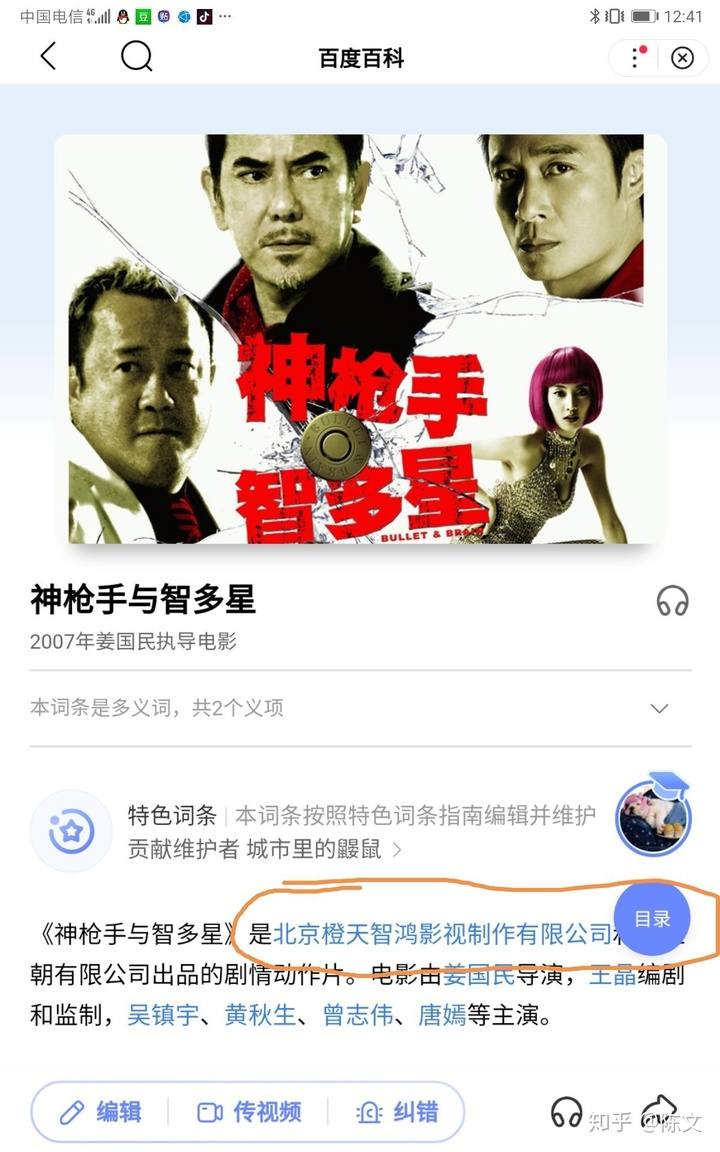Expand the 共2个义项 polysemy list chevron
Viewport: 720px width, 1152px height.
pos(658,707)
